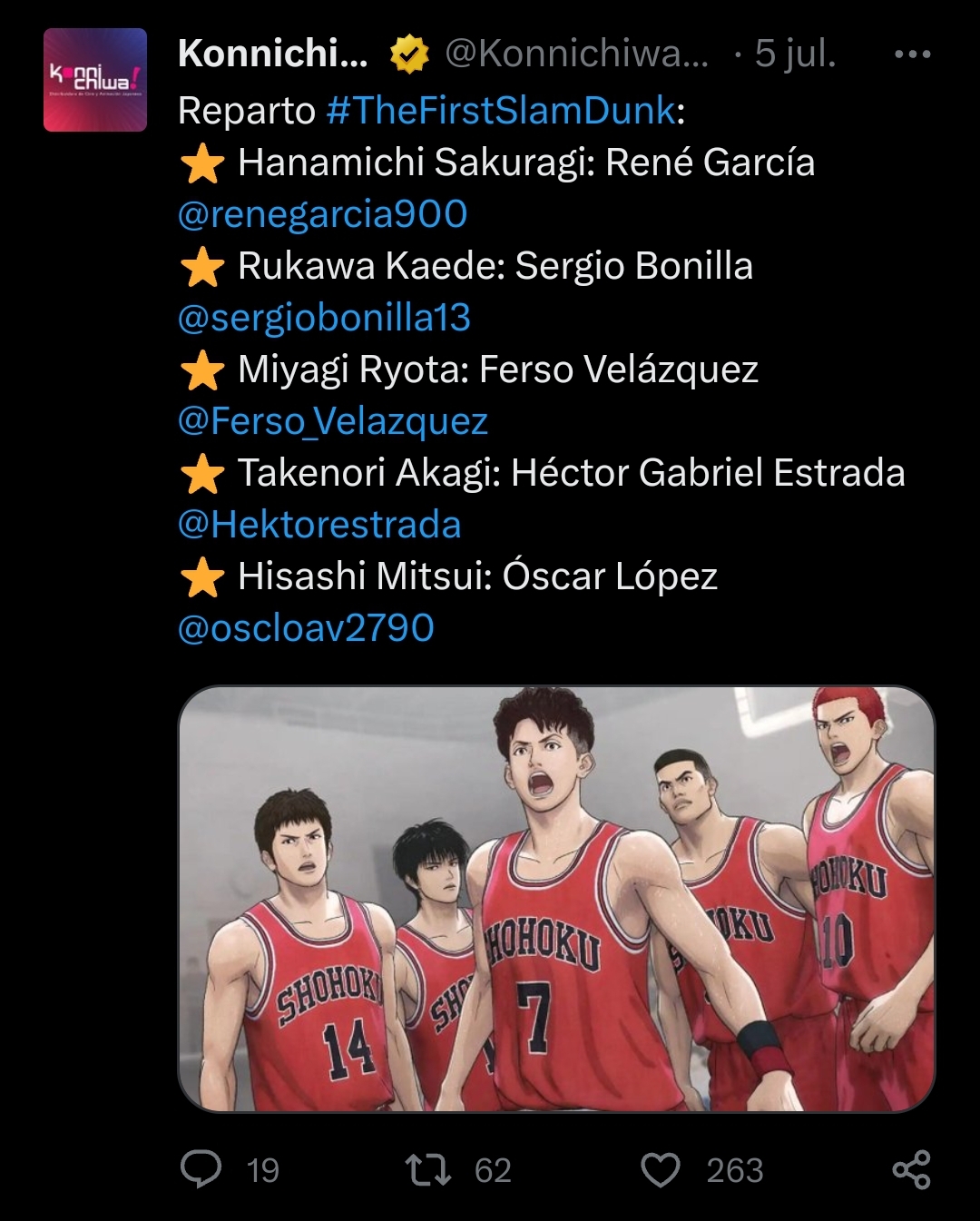Screen dimensions: 980x1221
Task: Open the Shohoku team image attached
Action: (555, 899)
